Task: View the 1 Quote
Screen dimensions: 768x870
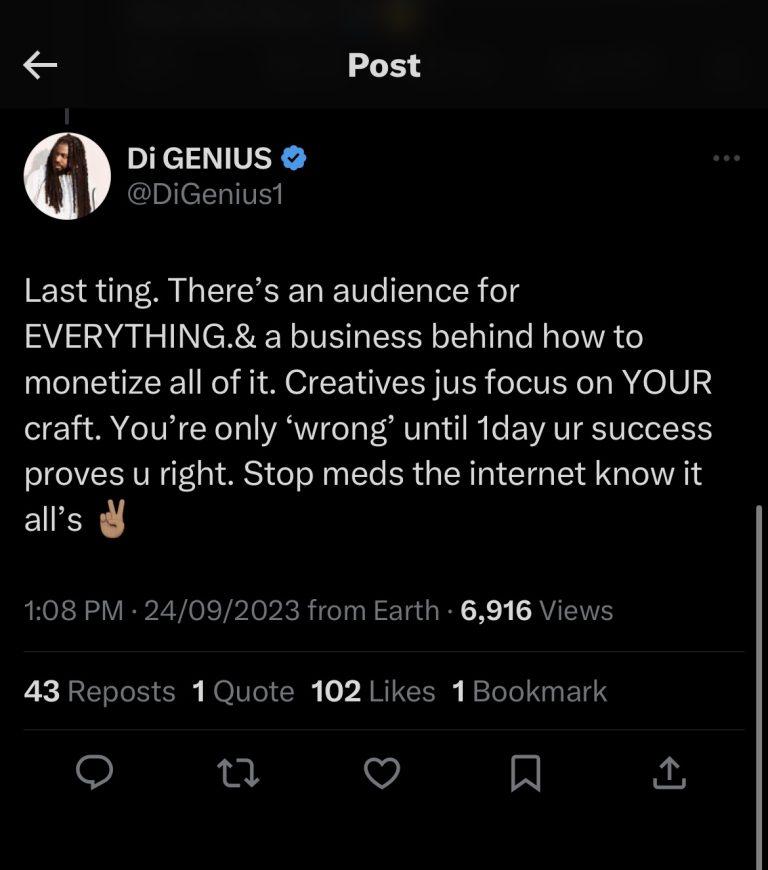Action: (243, 691)
